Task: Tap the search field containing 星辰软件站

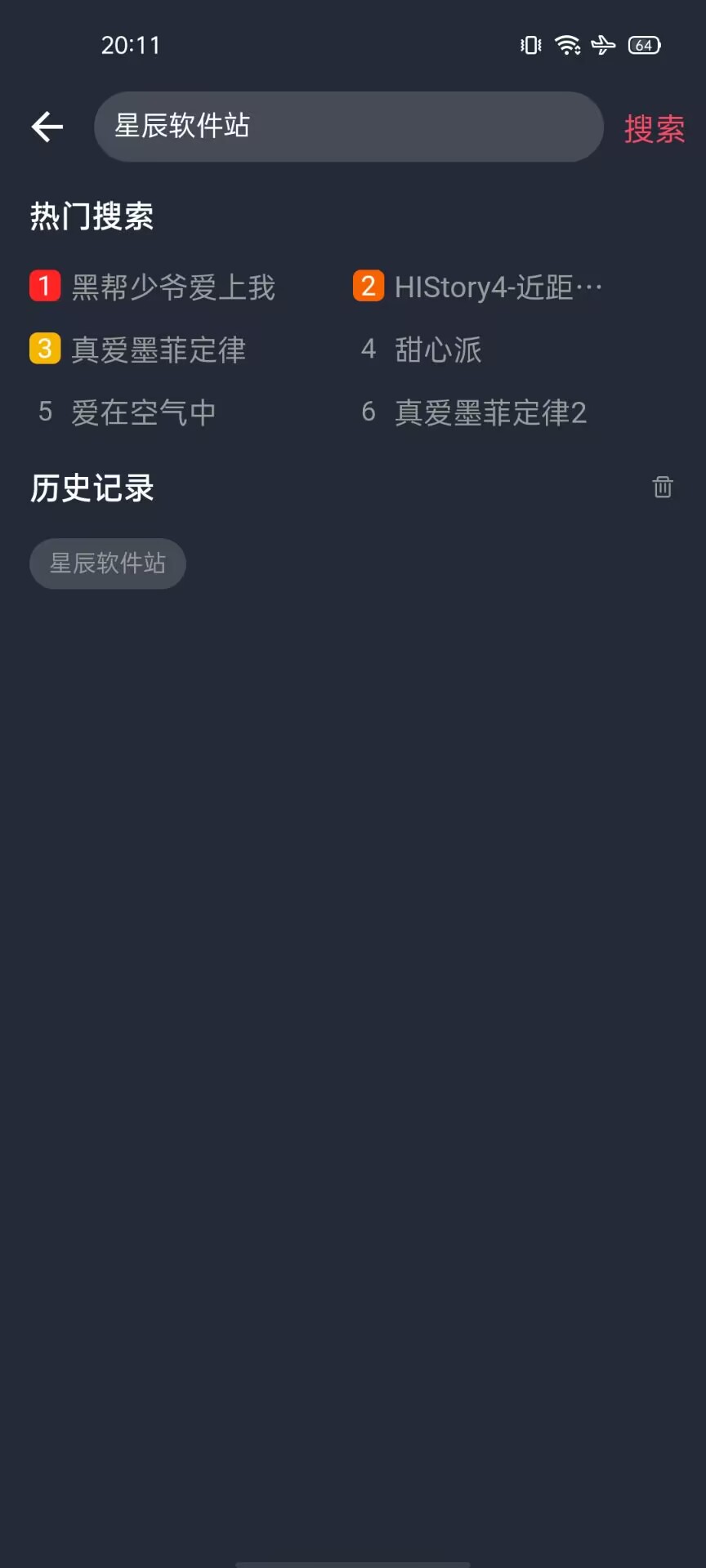Action: [349, 127]
